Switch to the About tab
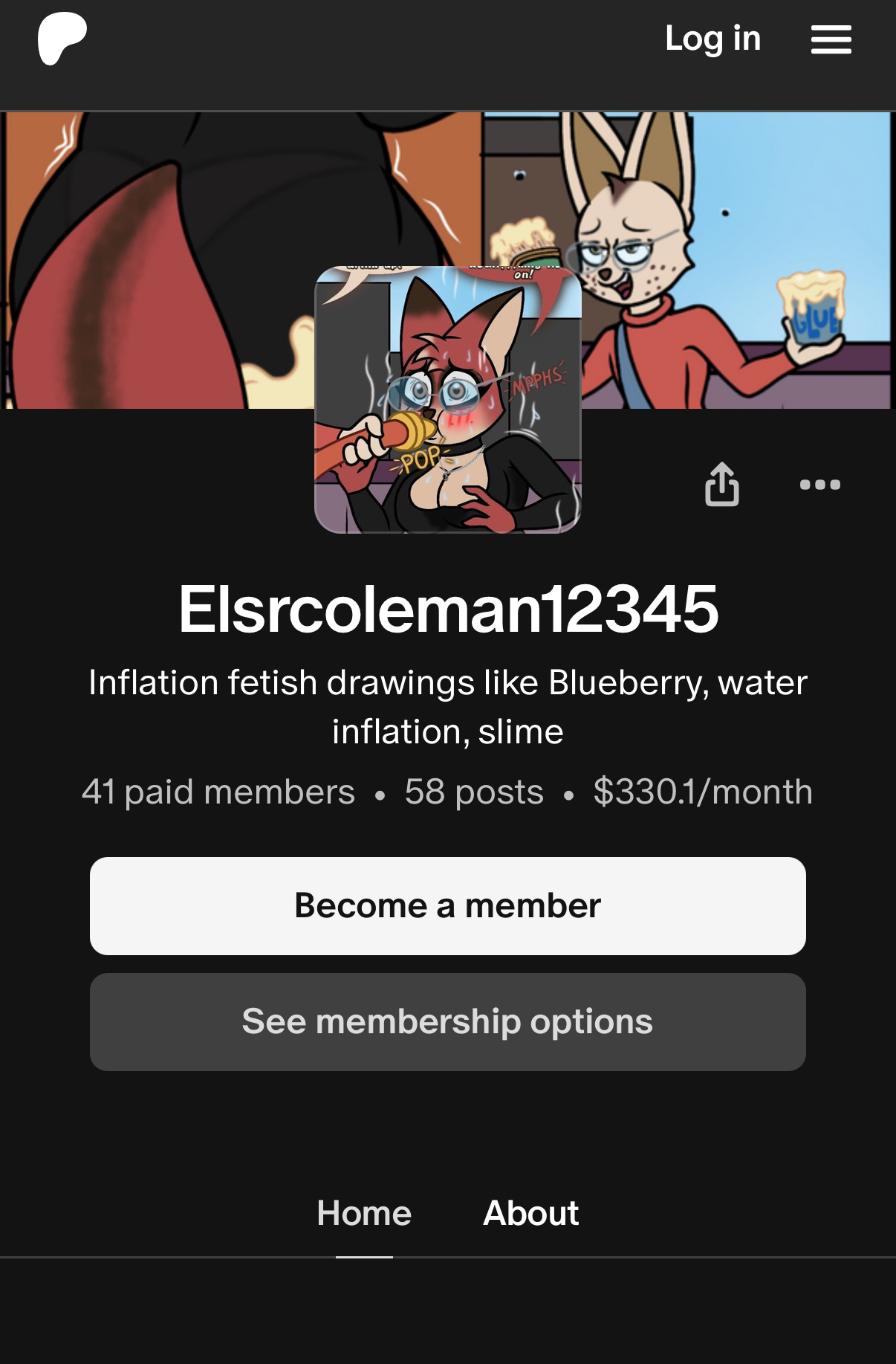The width and height of the screenshot is (896, 1364). pyautogui.click(x=530, y=1213)
